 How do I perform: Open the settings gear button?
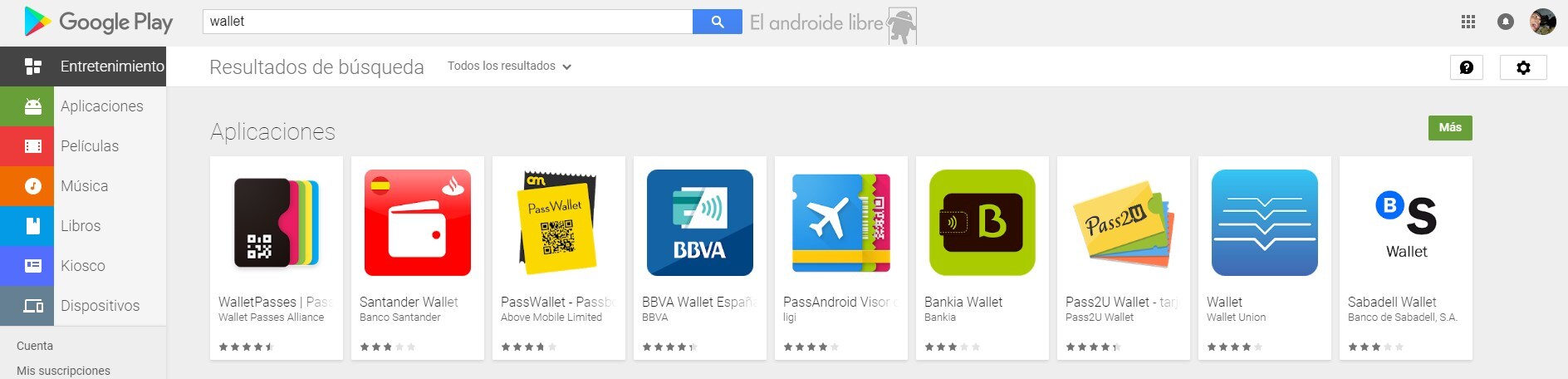click(x=1522, y=67)
